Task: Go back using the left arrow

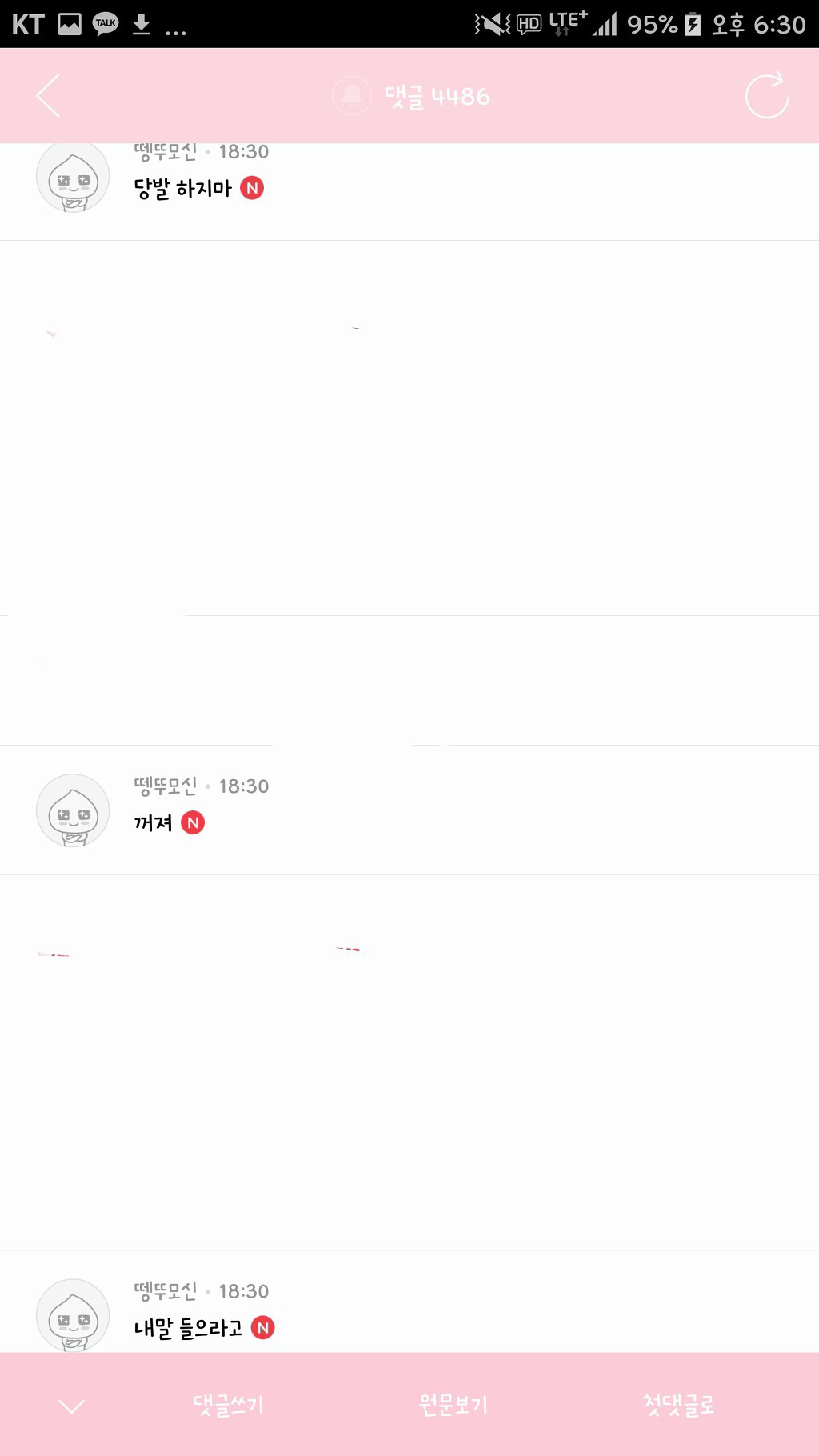Action: click(x=49, y=96)
